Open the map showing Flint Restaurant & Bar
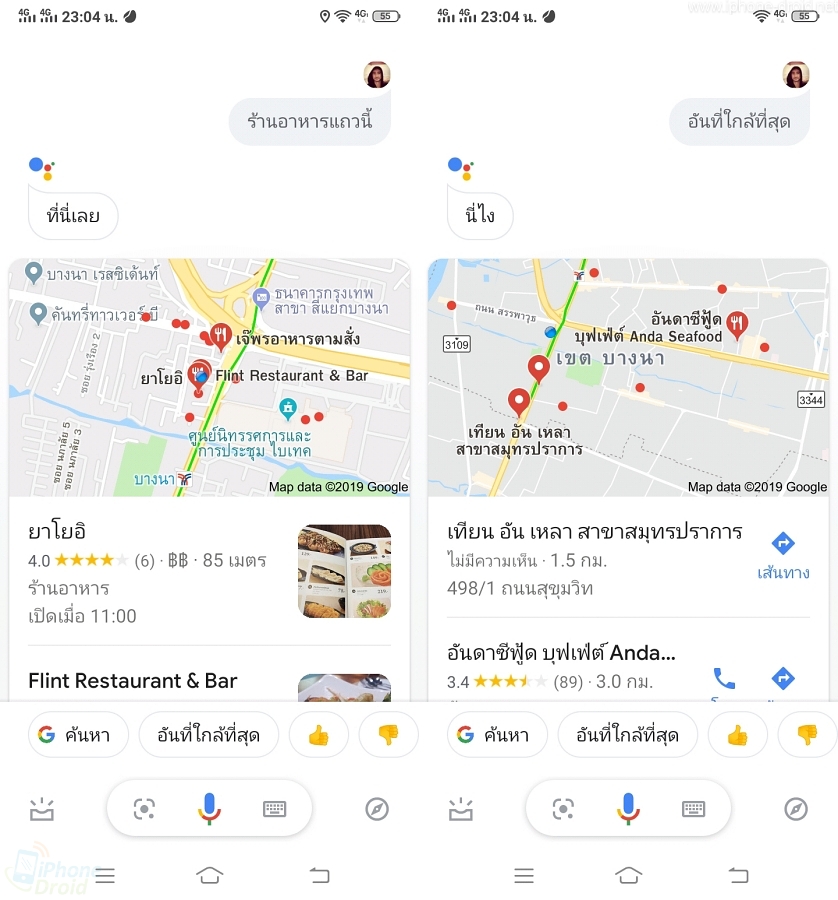Screen dimensions: 838x900 click(x=209, y=378)
